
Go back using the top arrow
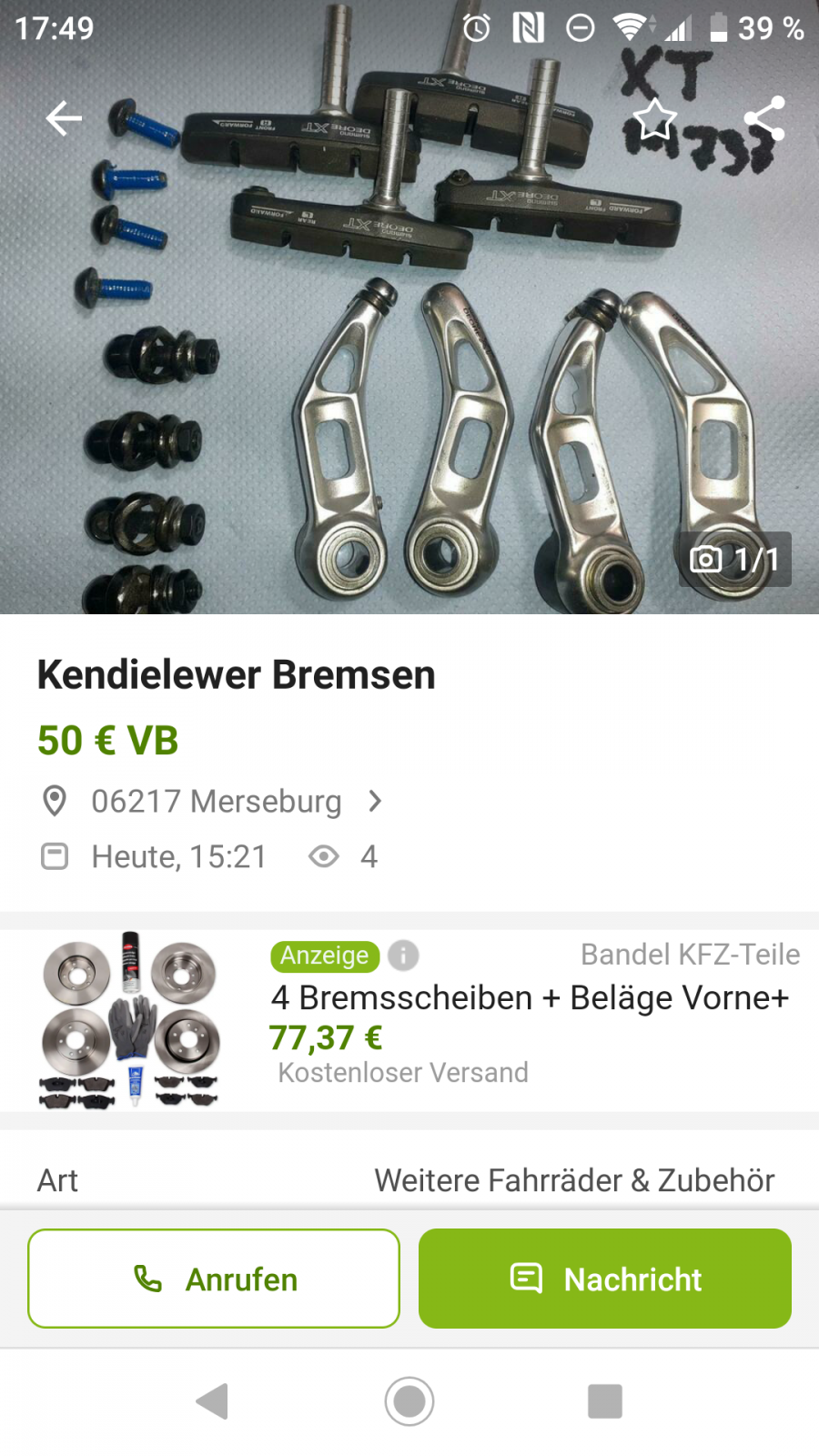click(64, 118)
